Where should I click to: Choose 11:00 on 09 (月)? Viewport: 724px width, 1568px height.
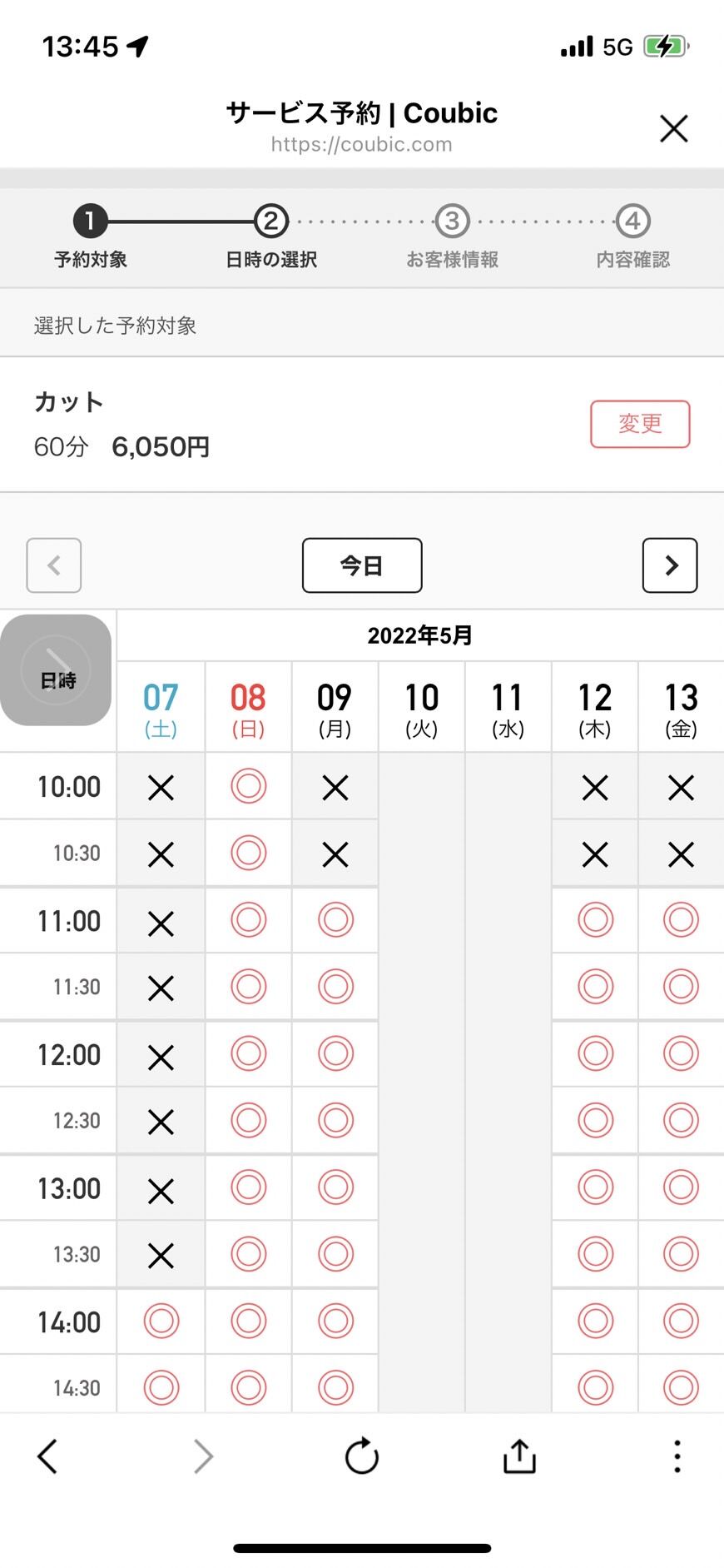(335, 920)
